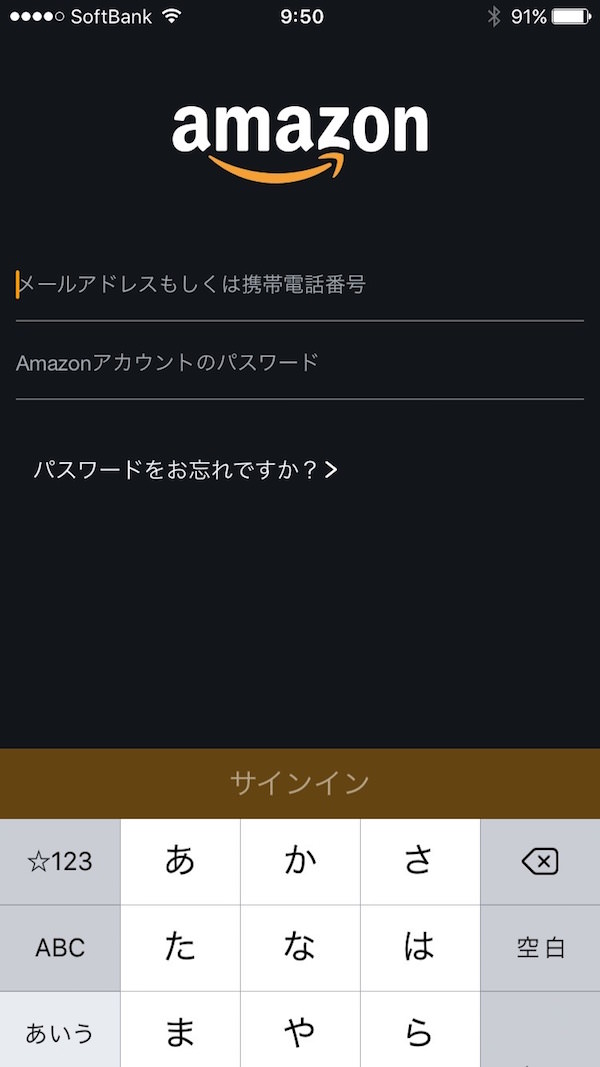Tap the サインイン button

click(x=300, y=783)
